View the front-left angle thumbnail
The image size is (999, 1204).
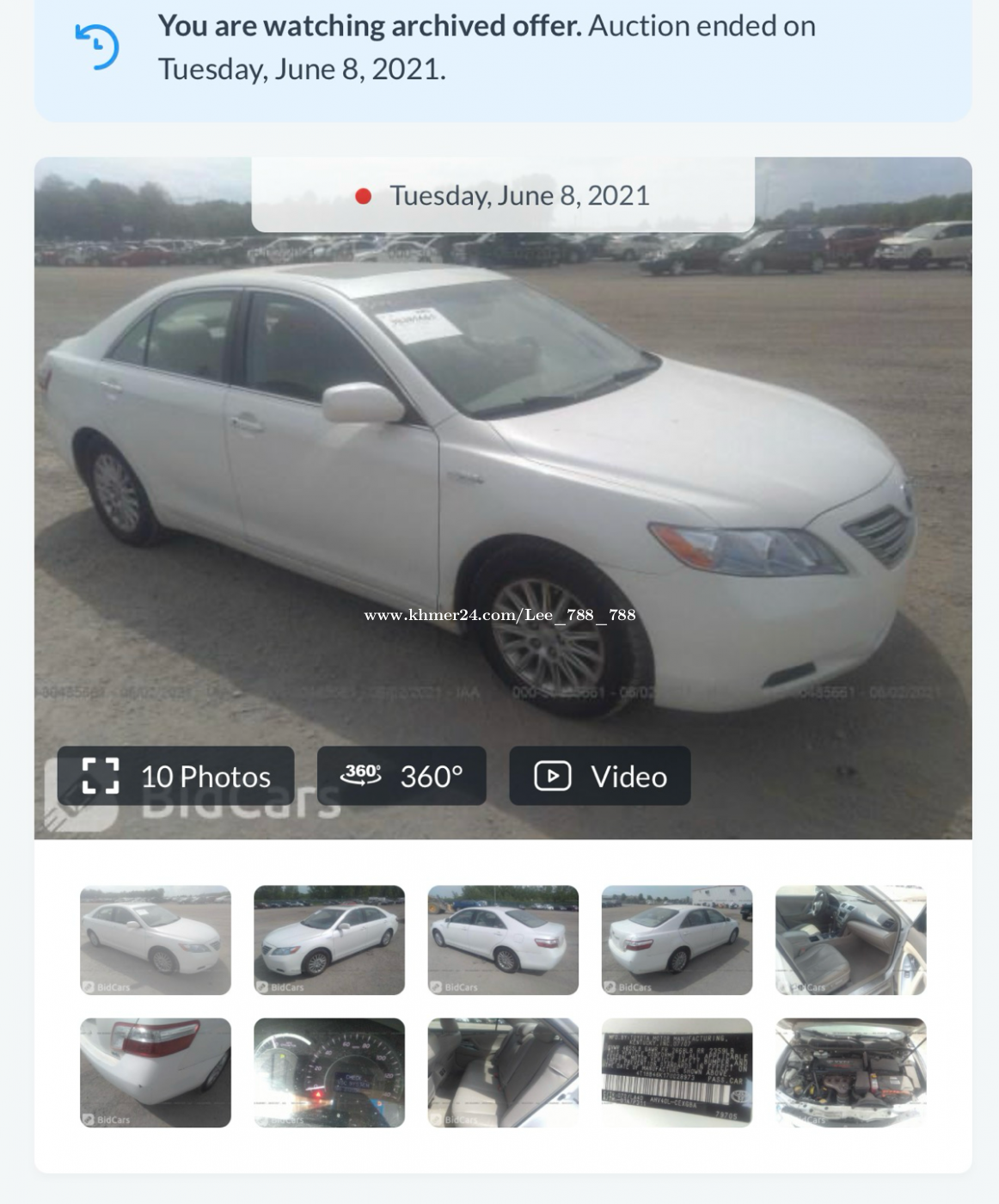[x=329, y=940]
